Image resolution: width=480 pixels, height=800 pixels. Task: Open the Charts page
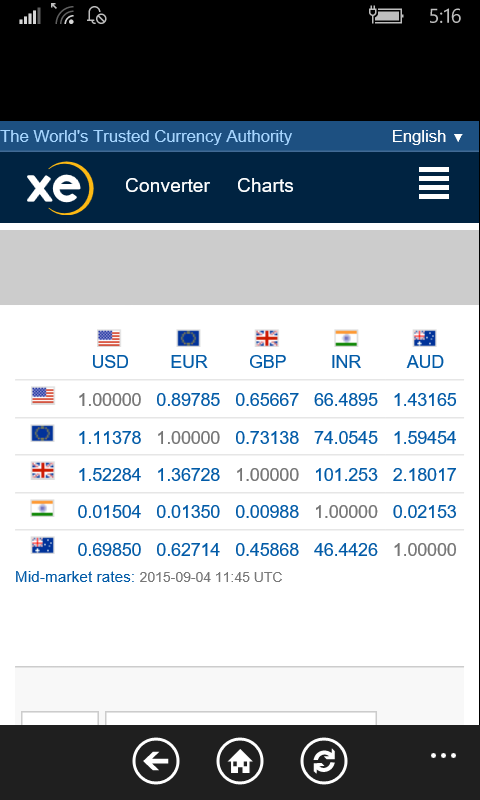tap(265, 186)
